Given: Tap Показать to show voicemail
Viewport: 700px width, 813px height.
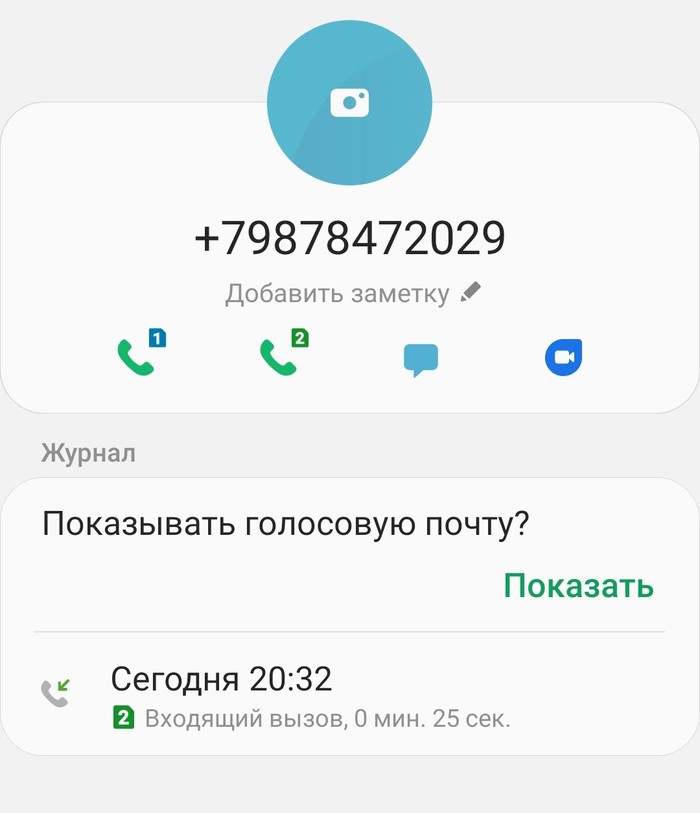Looking at the screenshot, I should 578,585.
